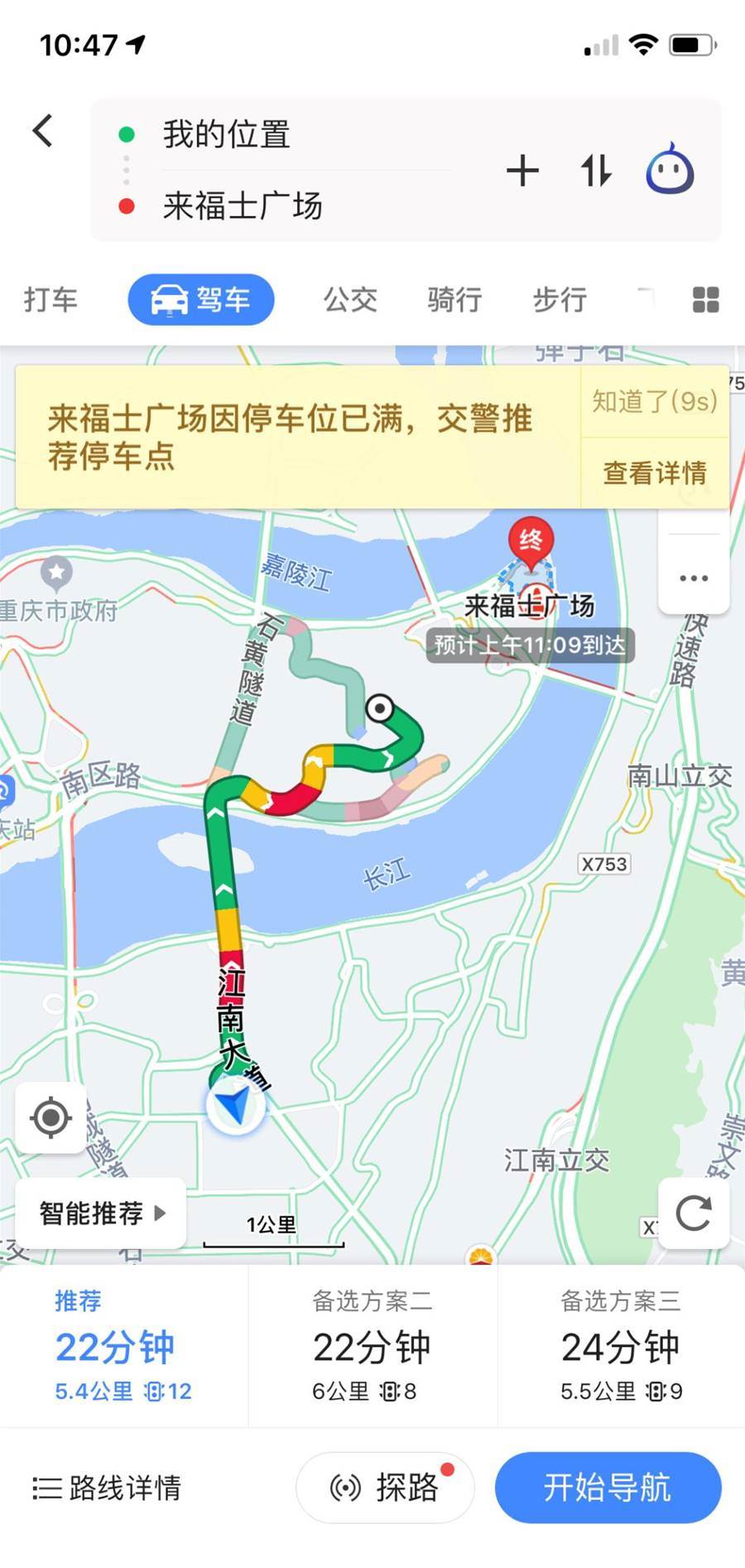The width and height of the screenshot is (745, 1568).
Task: Select 备选方案二 route option
Action: (x=372, y=1345)
